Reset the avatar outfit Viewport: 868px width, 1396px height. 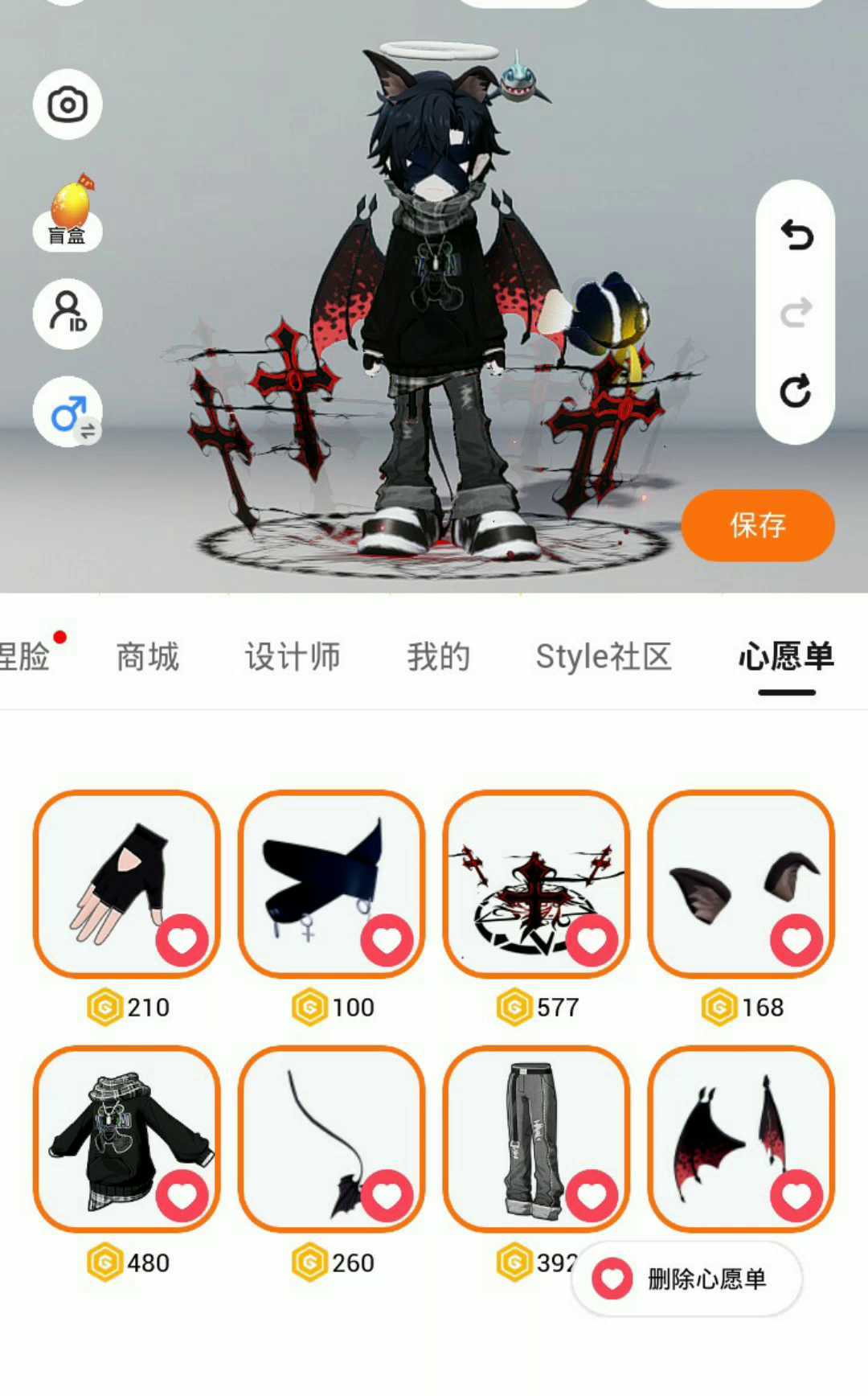(796, 392)
